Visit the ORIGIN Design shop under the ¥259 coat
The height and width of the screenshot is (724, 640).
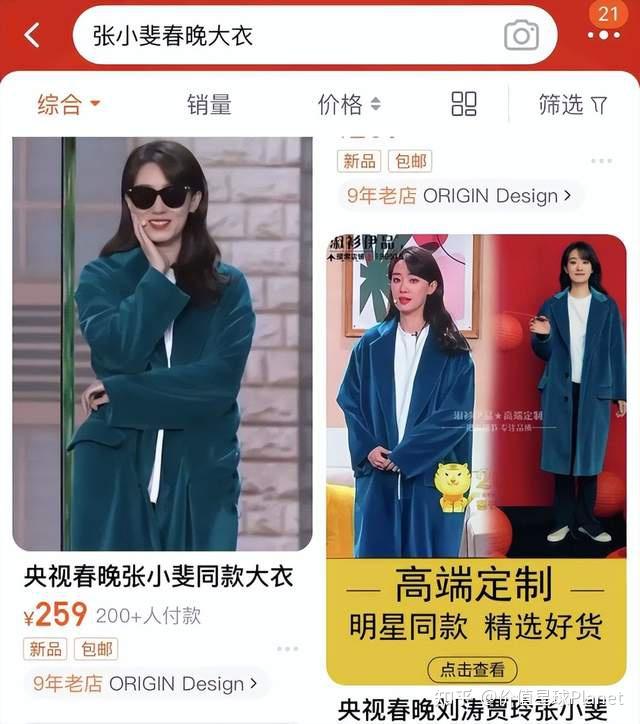click(x=145, y=684)
